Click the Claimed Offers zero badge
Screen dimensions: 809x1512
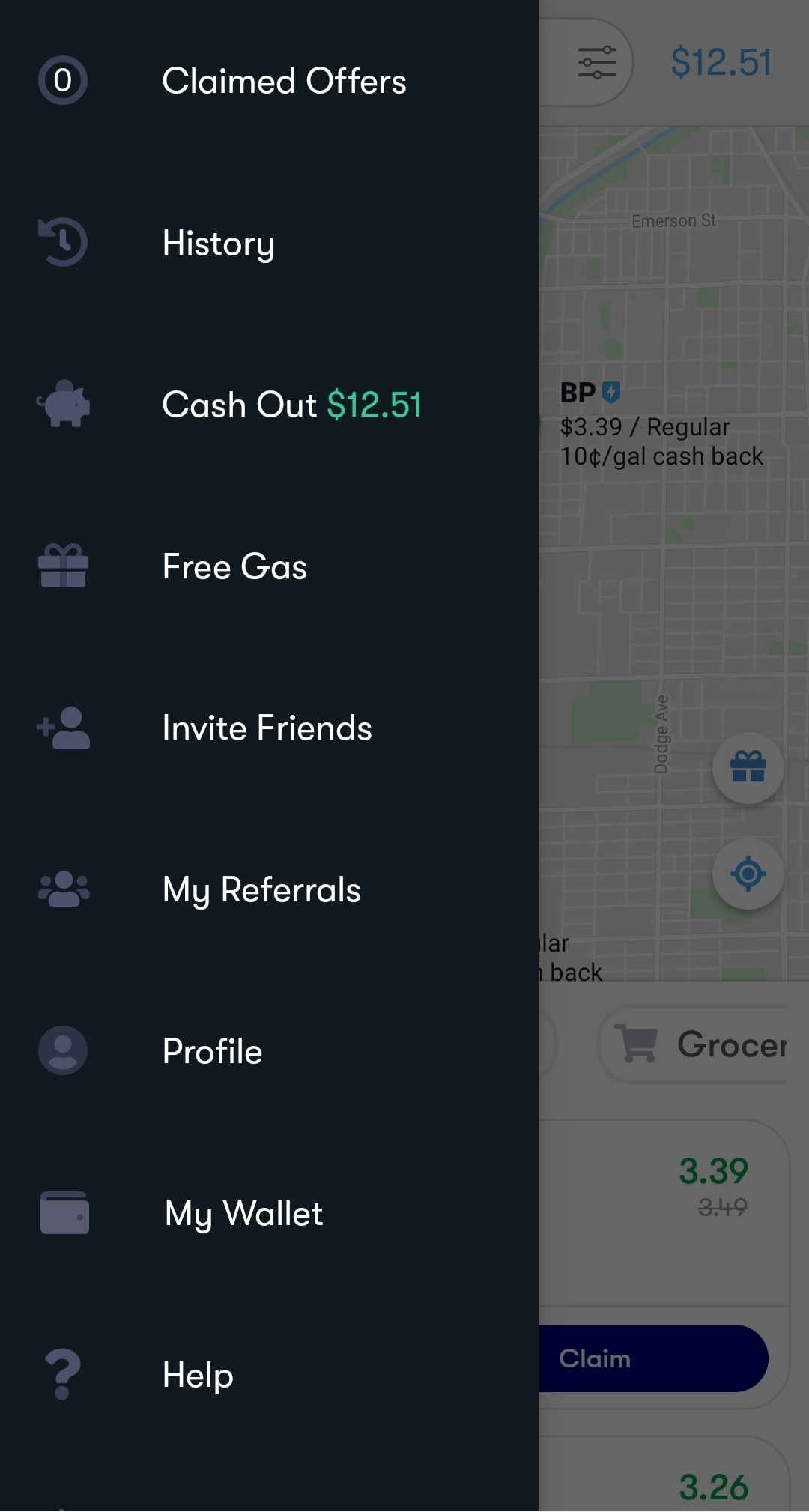pos(62,80)
